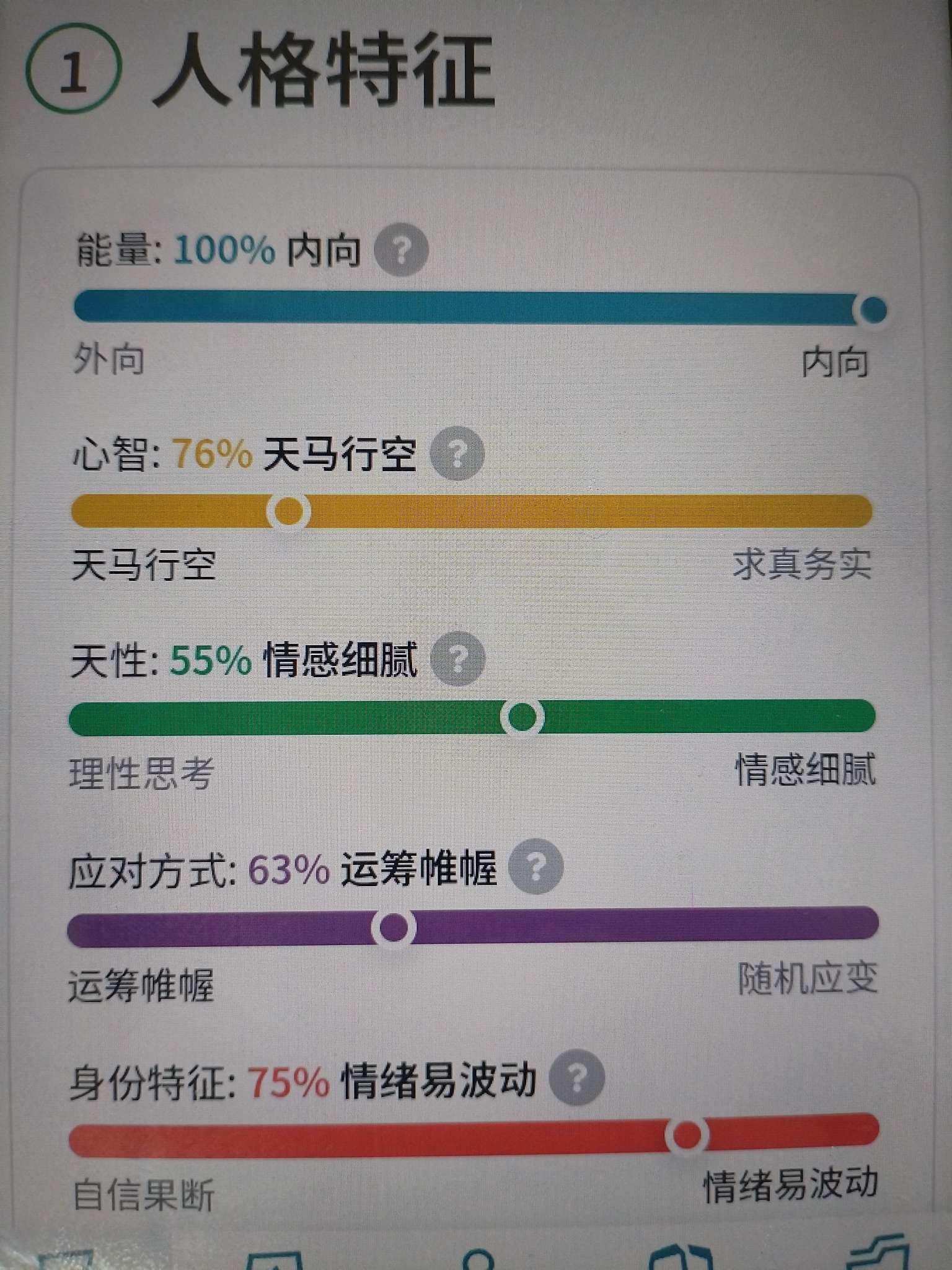Tap the question mark beside 心智 天马行空
Screen dimensions: 952x1270
(x=457, y=453)
